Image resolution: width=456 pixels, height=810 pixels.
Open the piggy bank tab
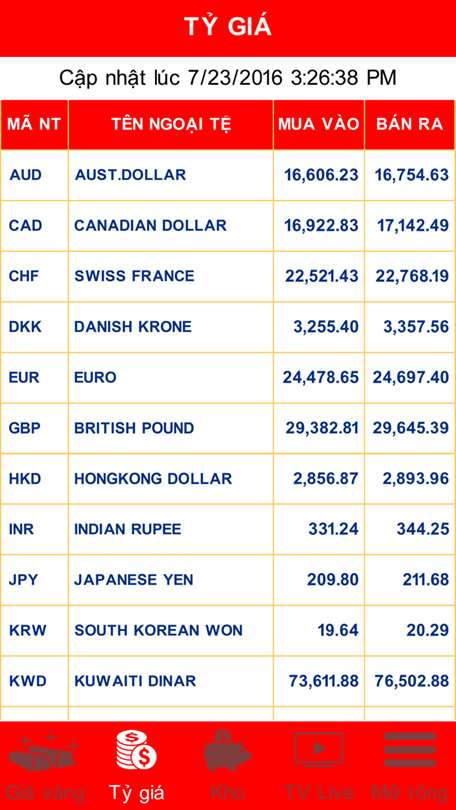tap(228, 766)
